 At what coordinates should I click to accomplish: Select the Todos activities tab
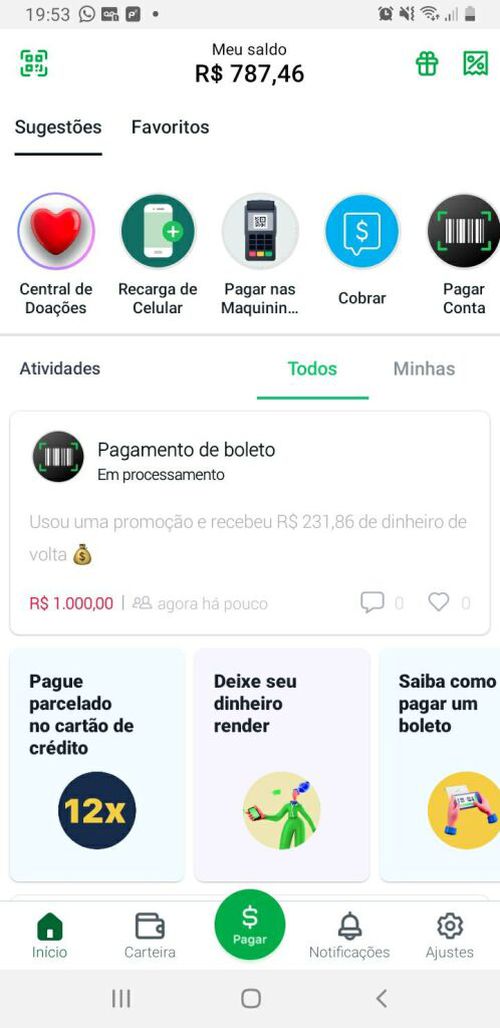(x=313, y=368)
